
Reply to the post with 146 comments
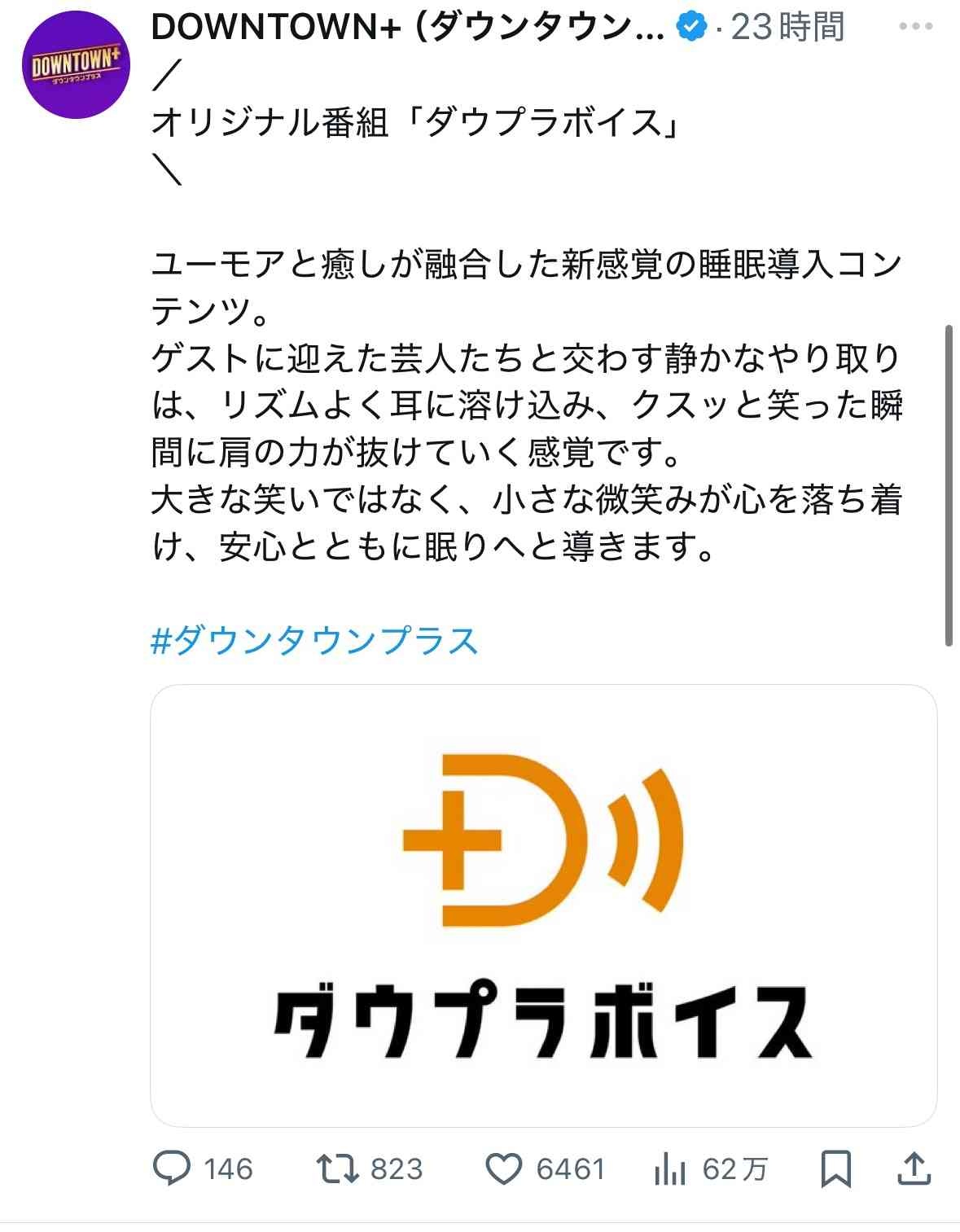click(x=173, y=1169)
